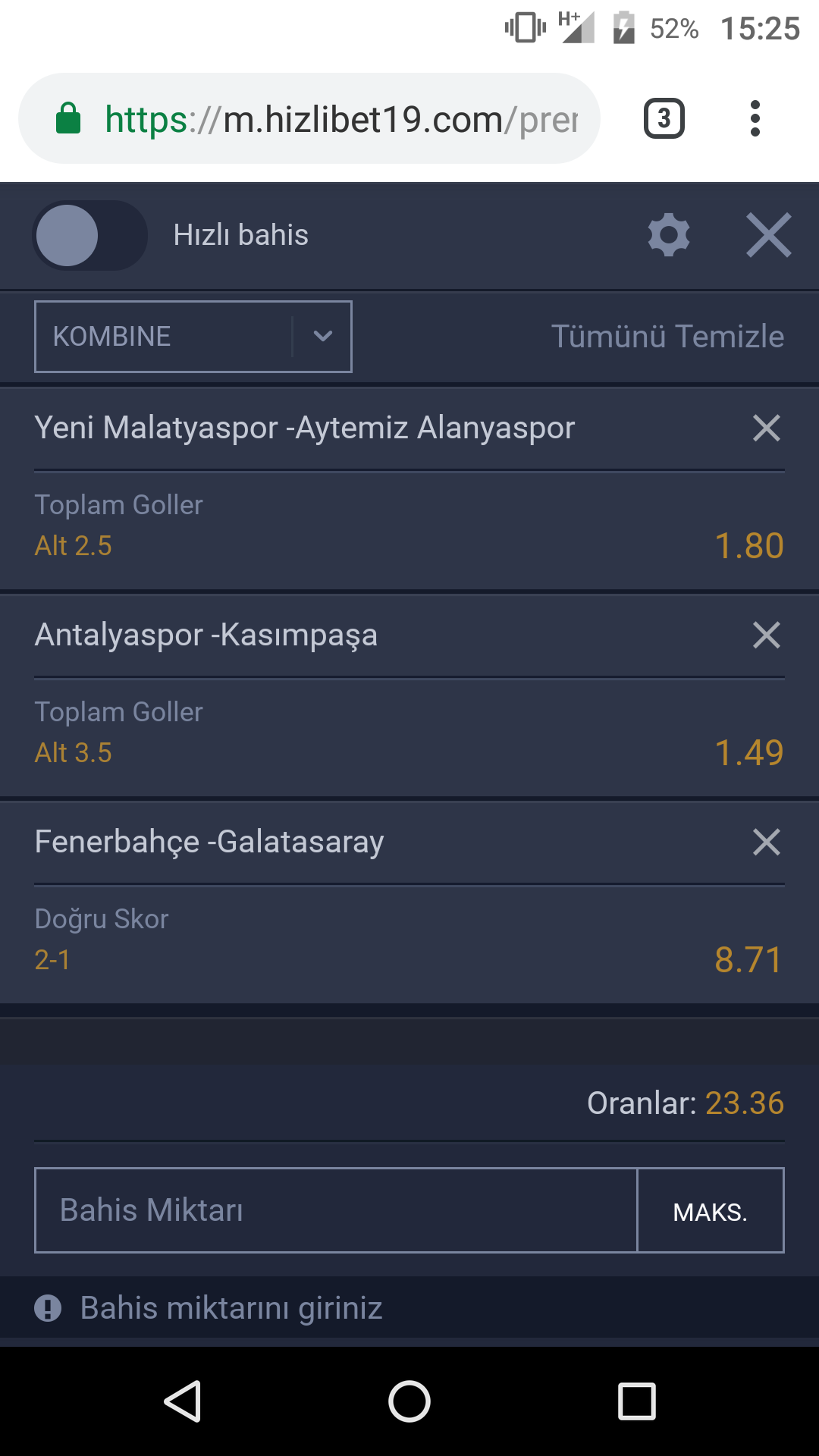Focus the Bahis Miktarı amount field
This screenshot has width=819, height=1456.
pos(336,1210)
